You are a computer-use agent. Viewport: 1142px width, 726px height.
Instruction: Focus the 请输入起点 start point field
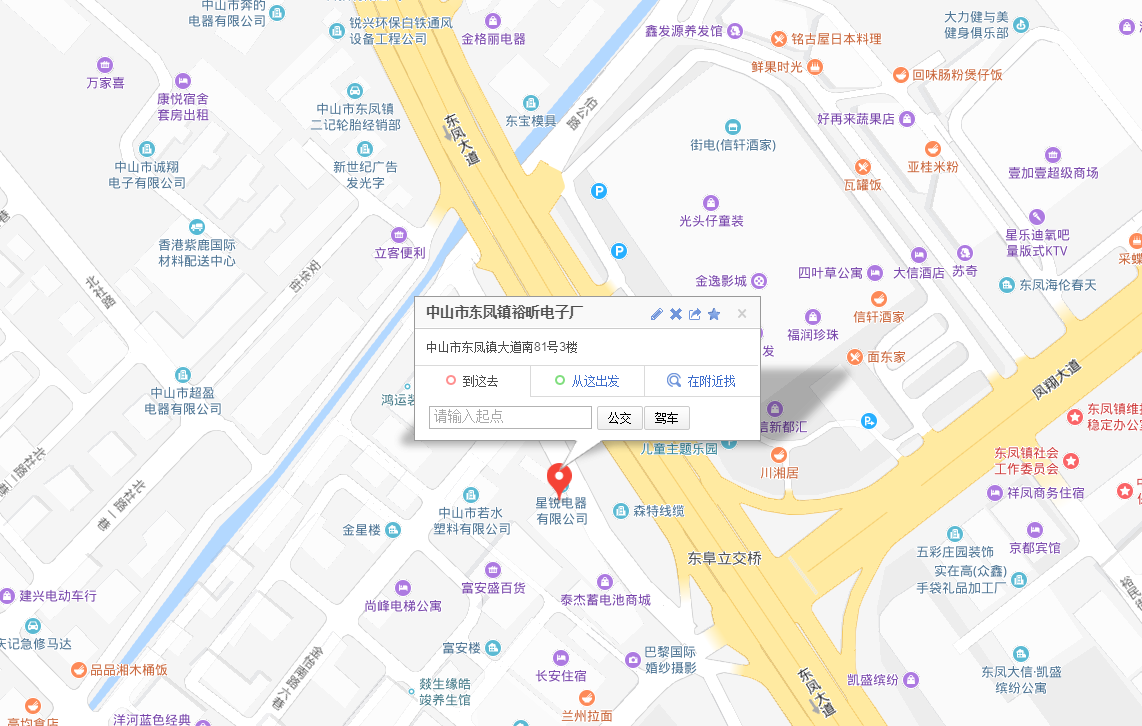click(x=510, y=417)
